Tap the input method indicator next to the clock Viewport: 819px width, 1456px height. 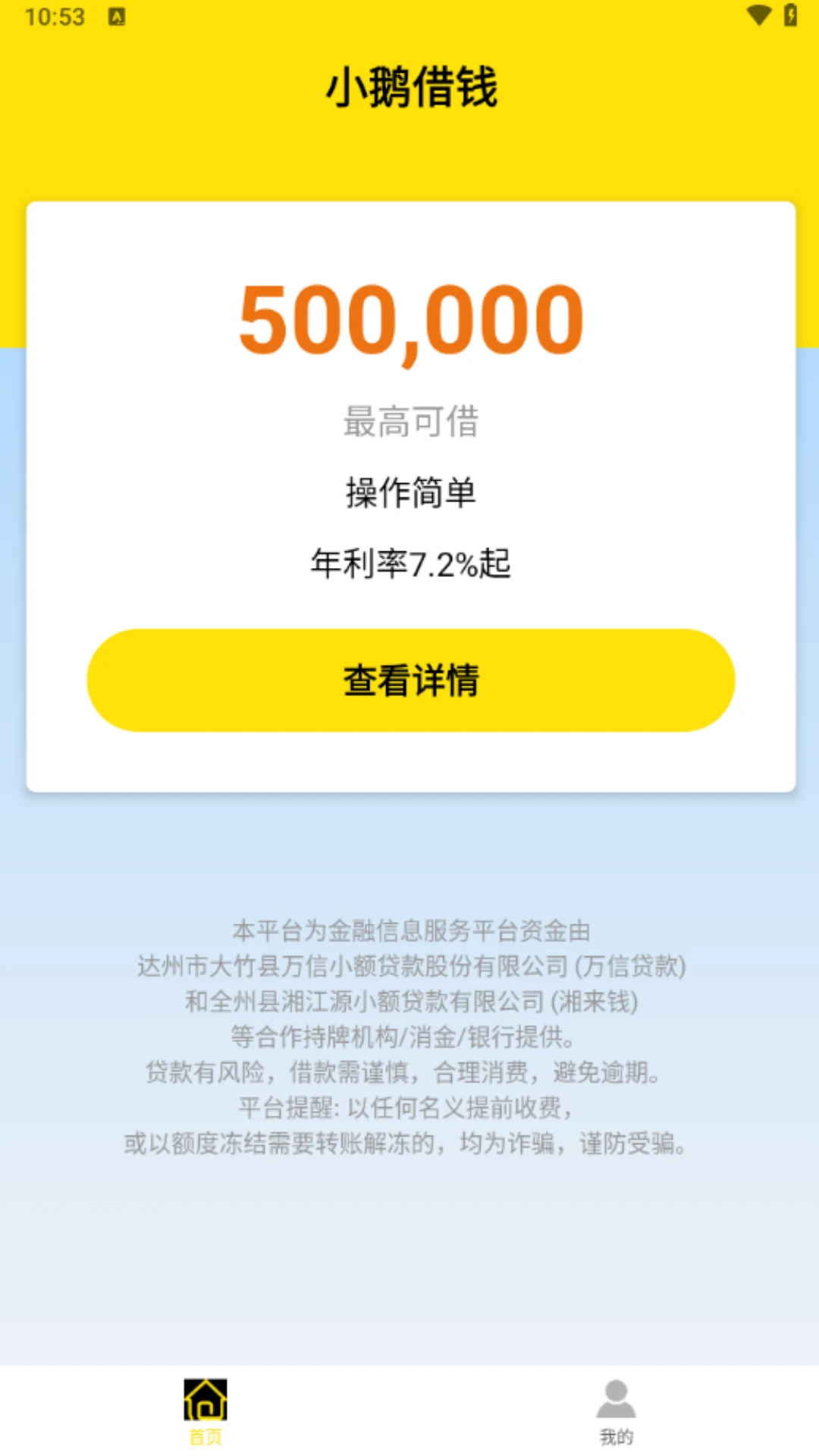117,17
